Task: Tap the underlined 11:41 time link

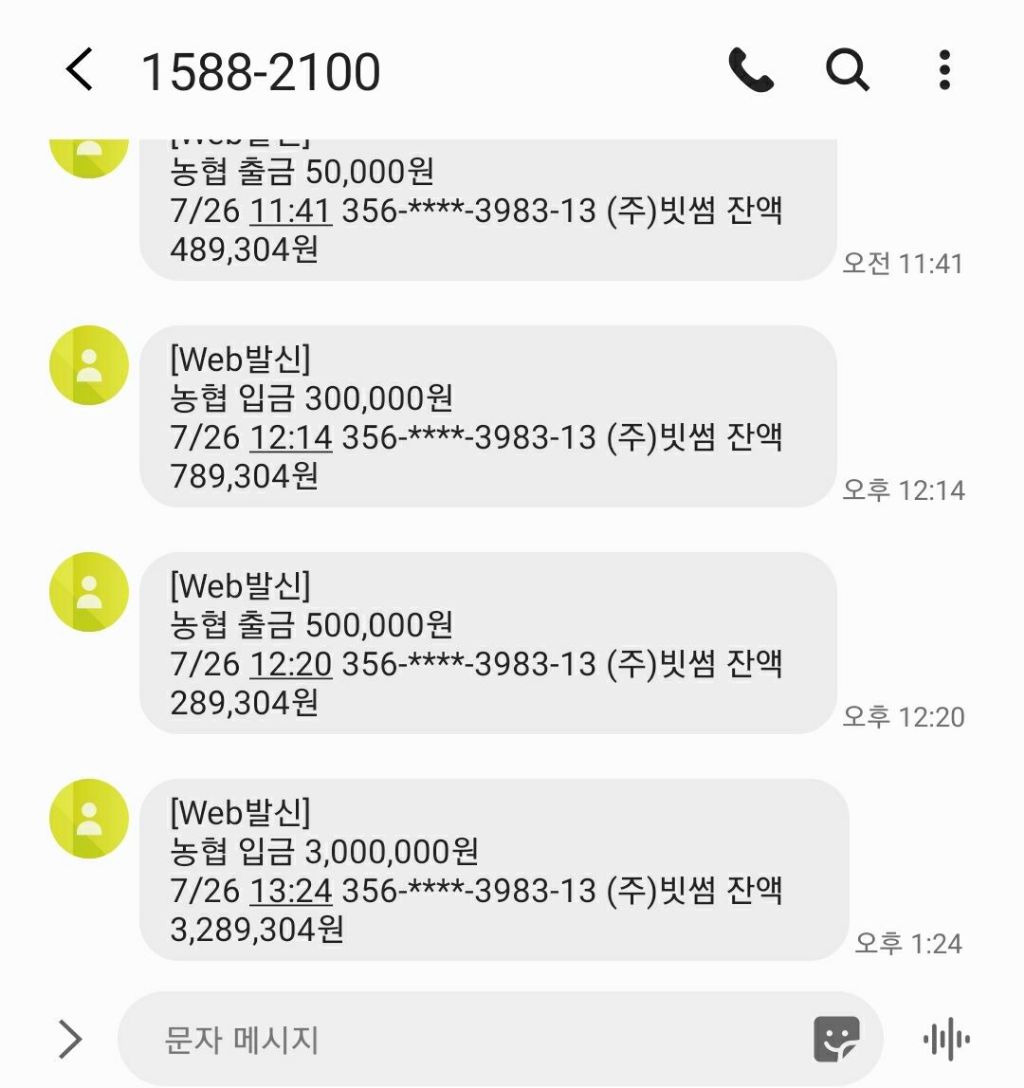Action: point(291,211)
